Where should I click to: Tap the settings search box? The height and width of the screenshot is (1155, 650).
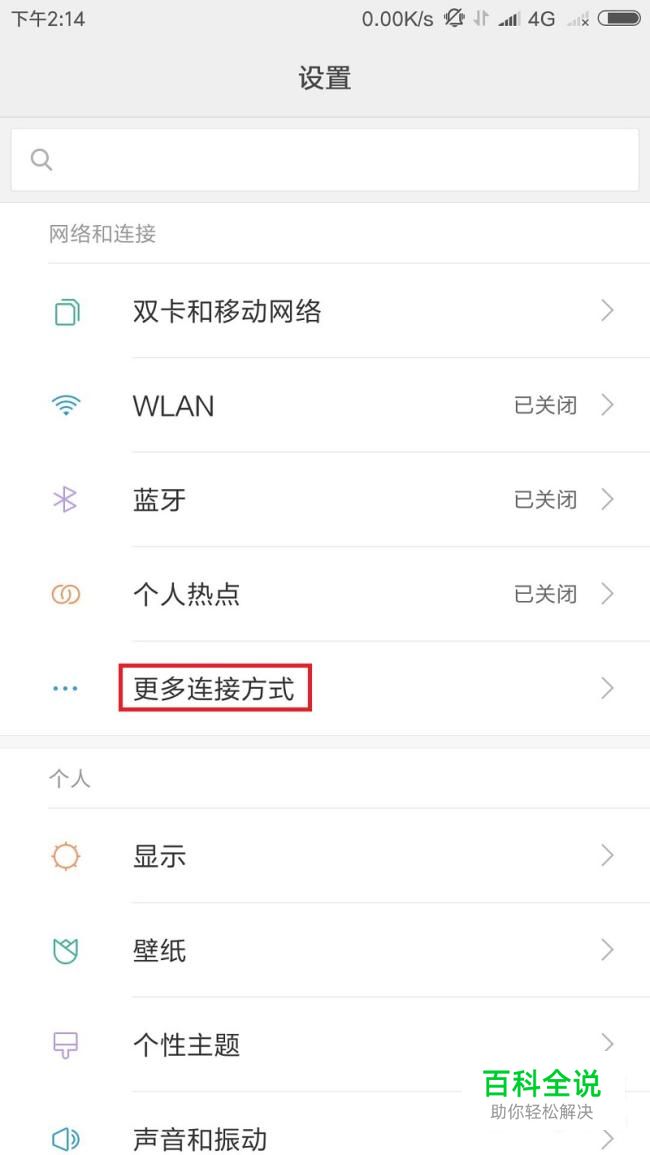tap(325, 160)
